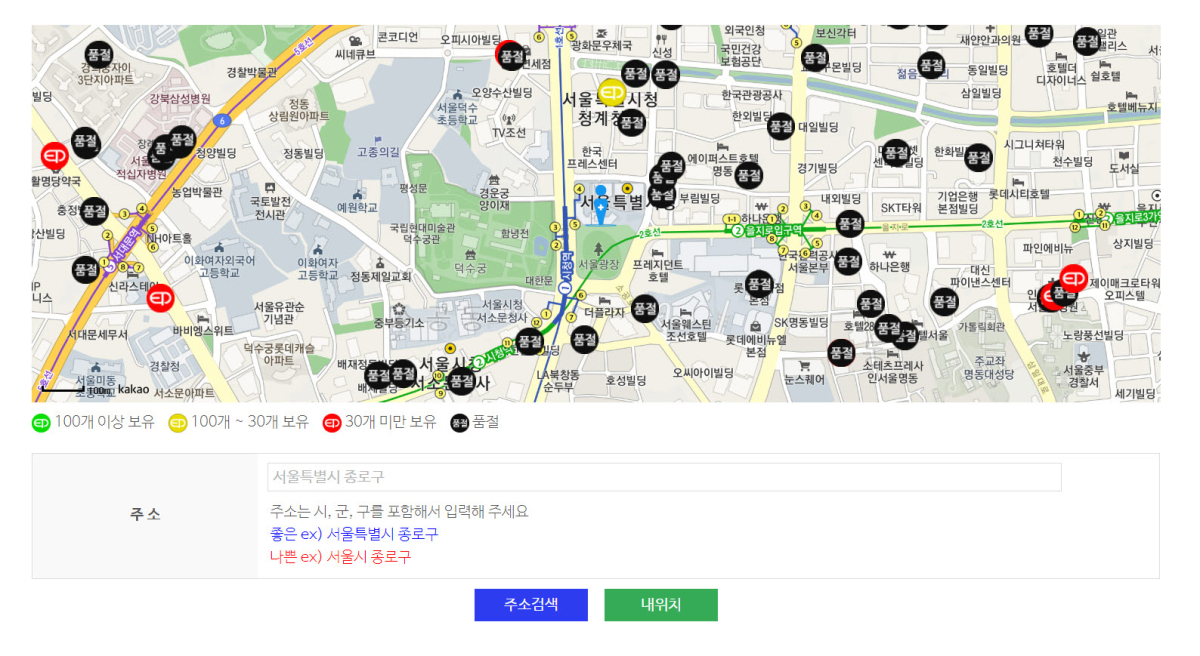Open the red marker near 신라스테이
Viewport: 1200px width, 656px height.
click(160, 298)
